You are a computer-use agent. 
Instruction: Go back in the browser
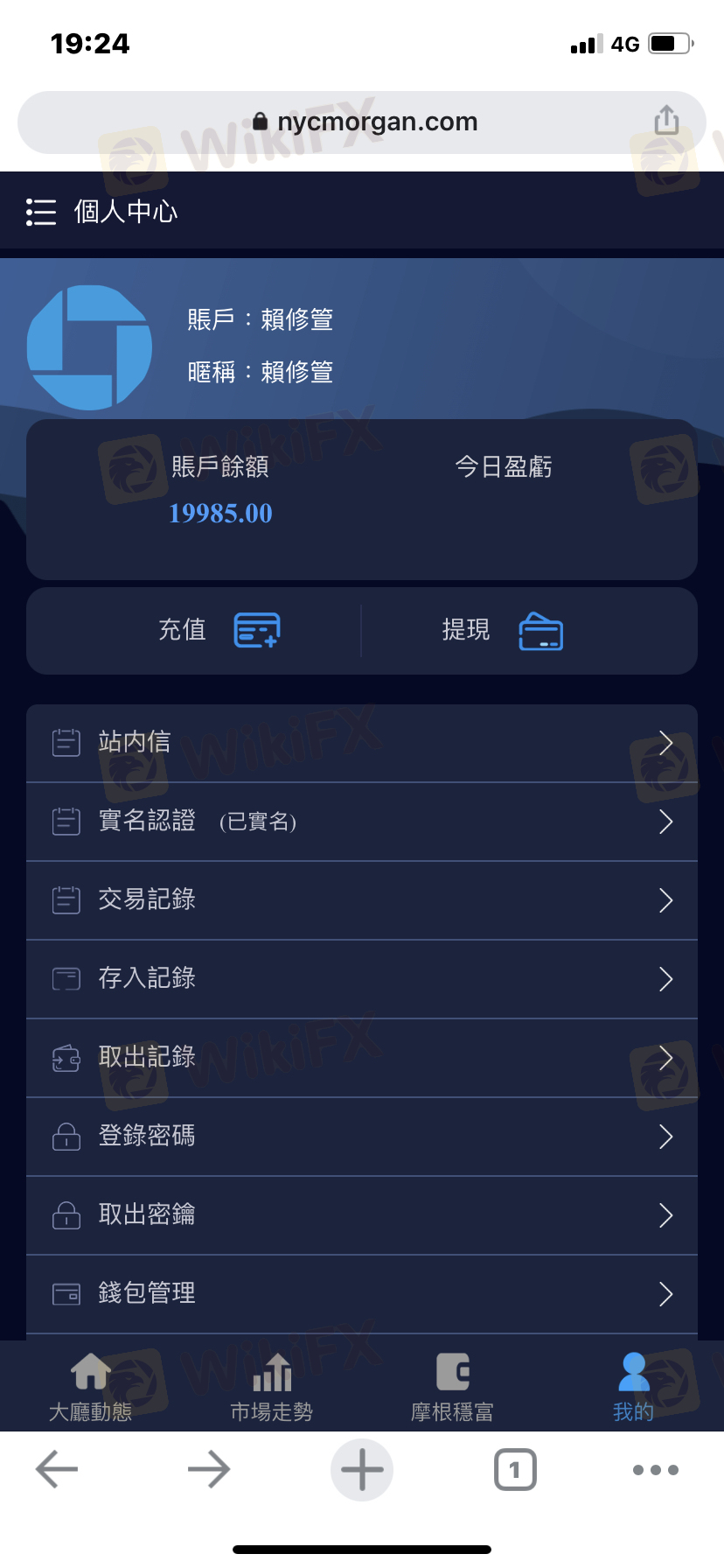[57, 1469]
